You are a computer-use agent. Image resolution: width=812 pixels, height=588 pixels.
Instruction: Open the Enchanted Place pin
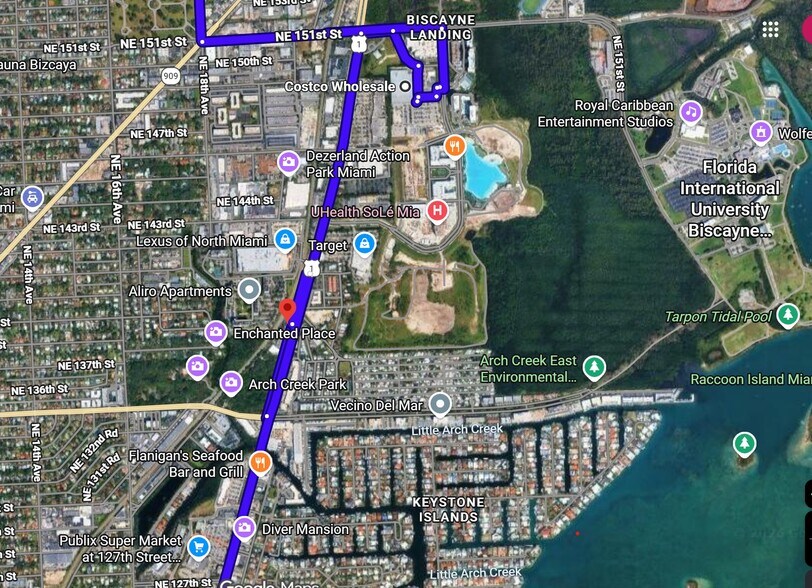[216, 332]
